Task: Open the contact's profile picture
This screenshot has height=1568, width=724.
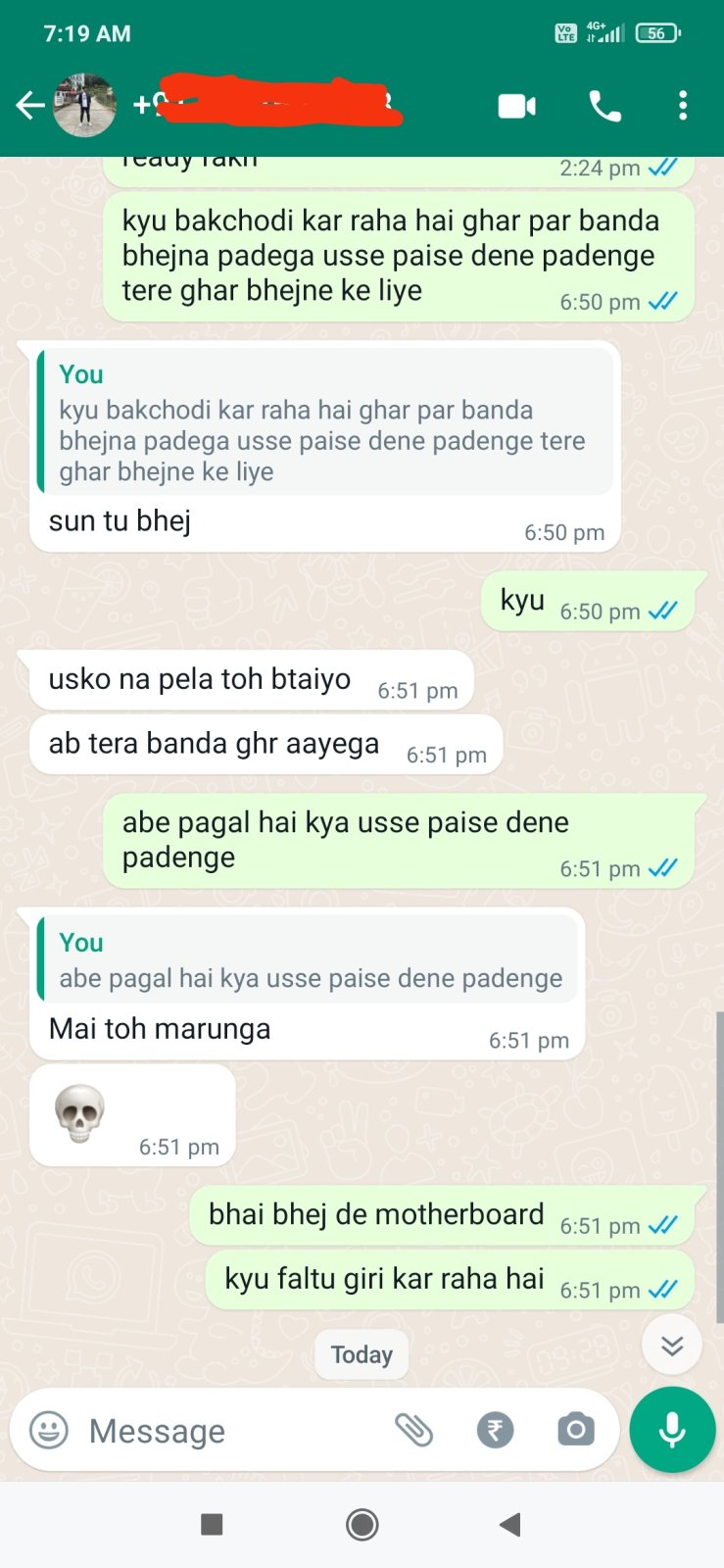Action: pyautogui.click(x=84, y=105)
